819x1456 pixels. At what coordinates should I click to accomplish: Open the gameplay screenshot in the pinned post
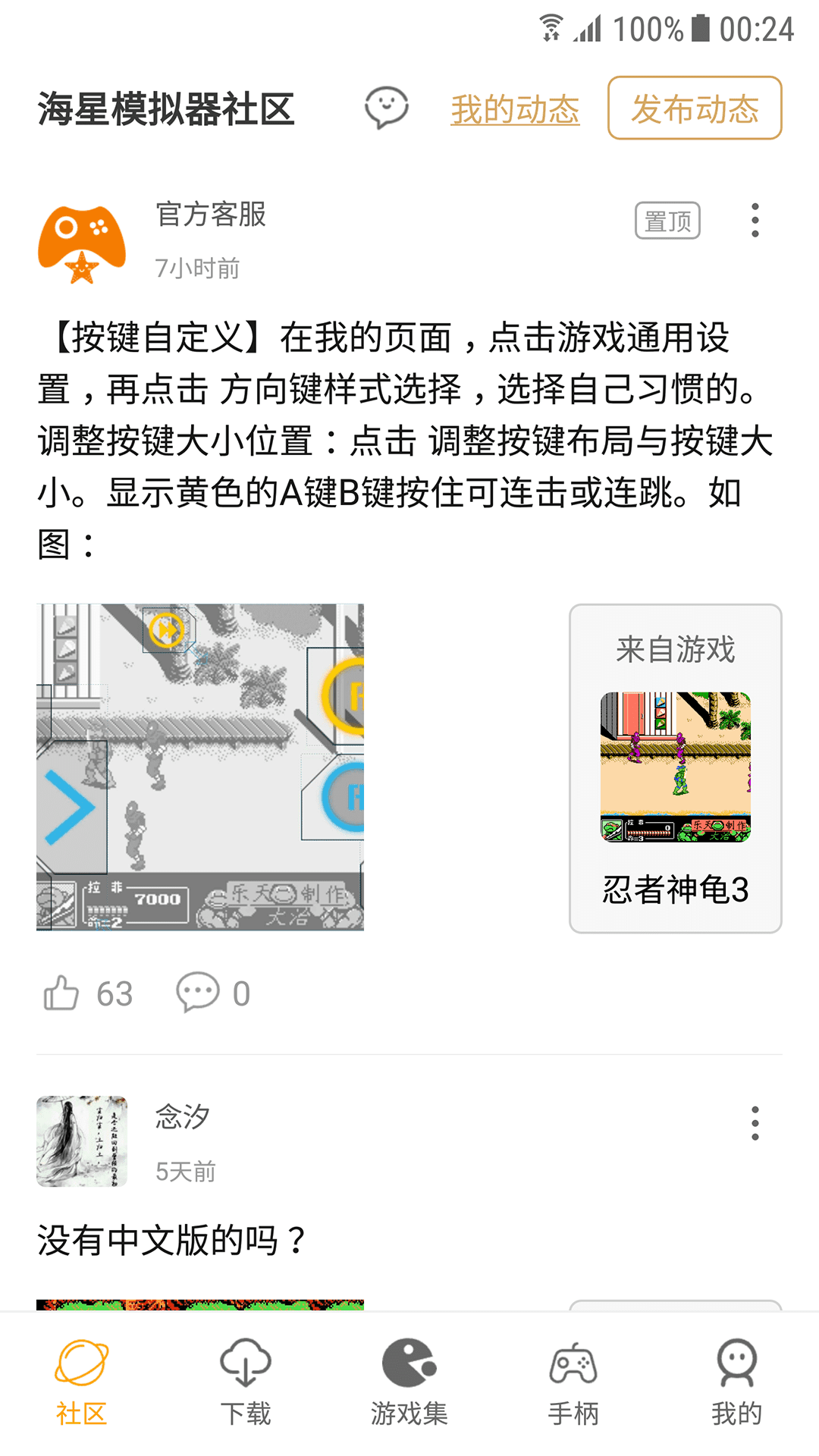(x=201, y=766)
